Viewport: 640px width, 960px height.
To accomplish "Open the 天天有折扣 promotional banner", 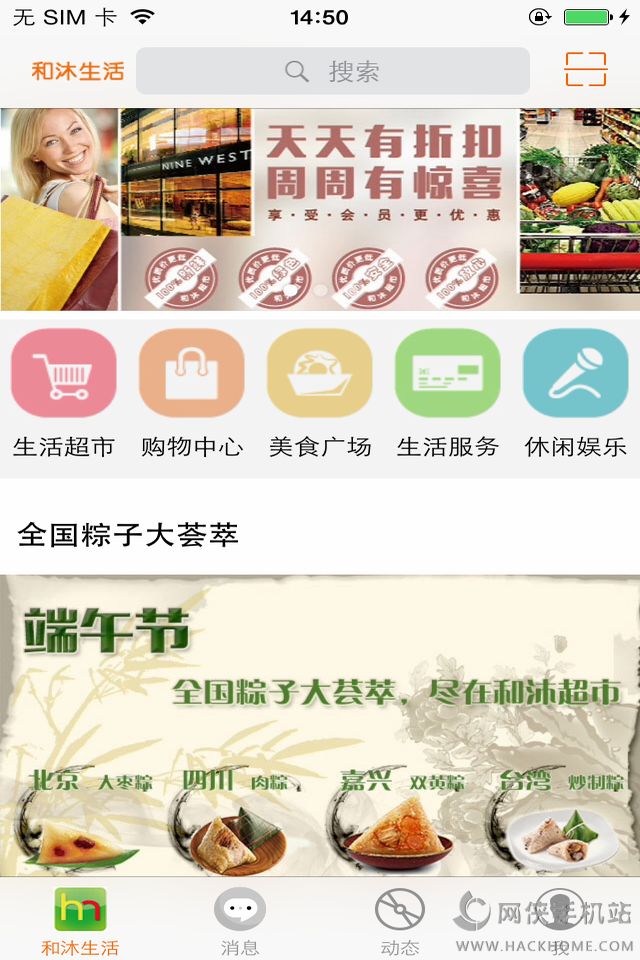I will (x=320, y=210).
